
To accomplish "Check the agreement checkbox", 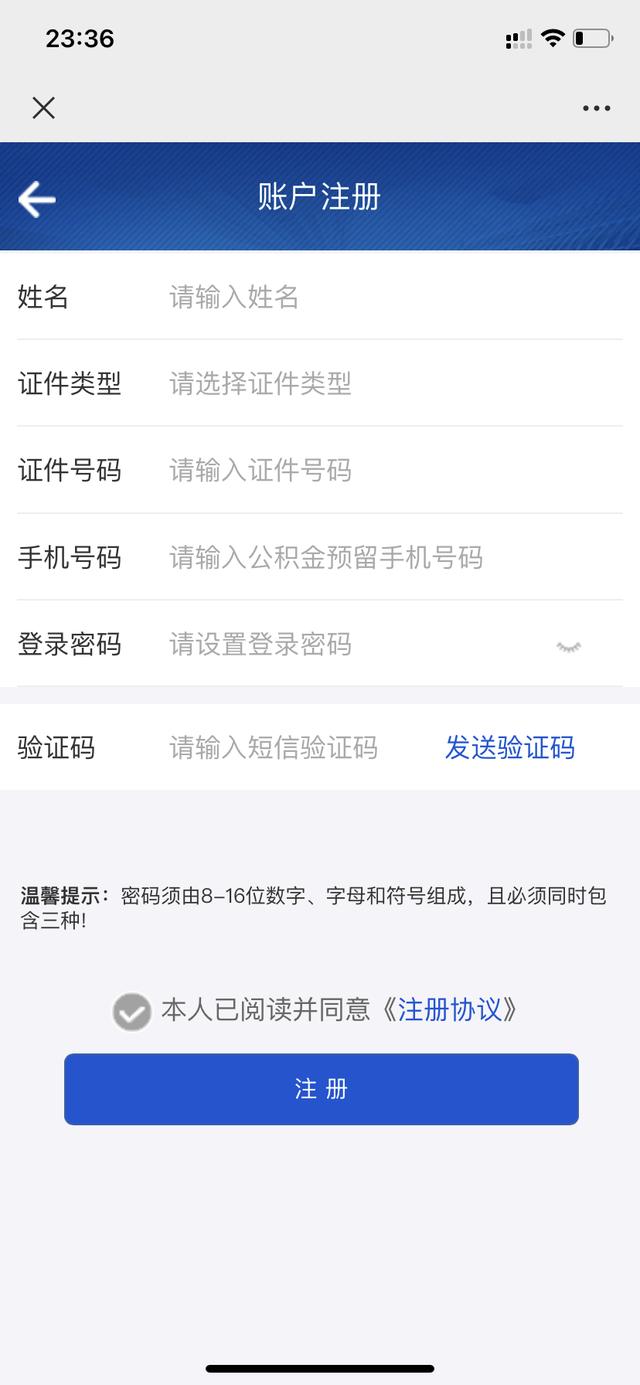I will click(132, 1011).
